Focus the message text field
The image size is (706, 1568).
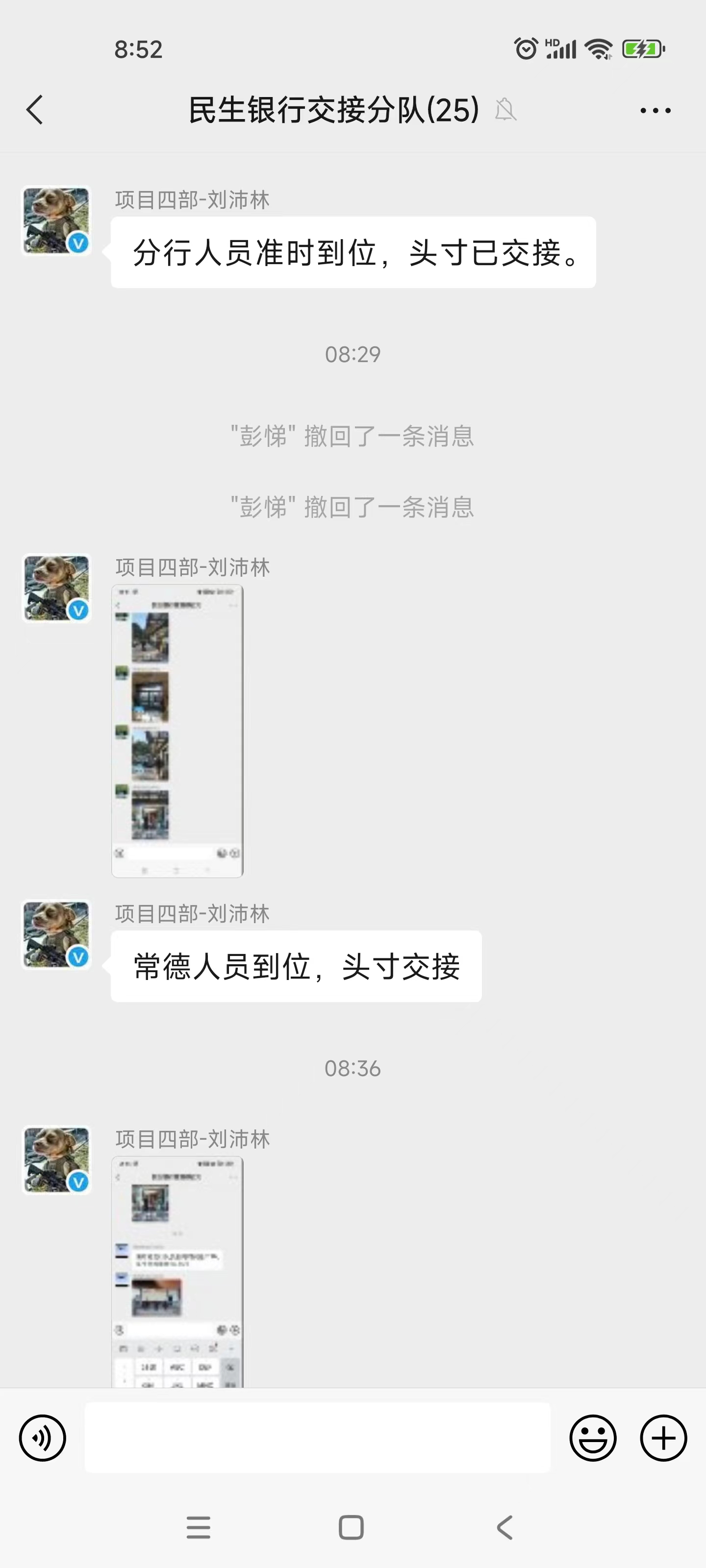click(x=317, y=1438)
